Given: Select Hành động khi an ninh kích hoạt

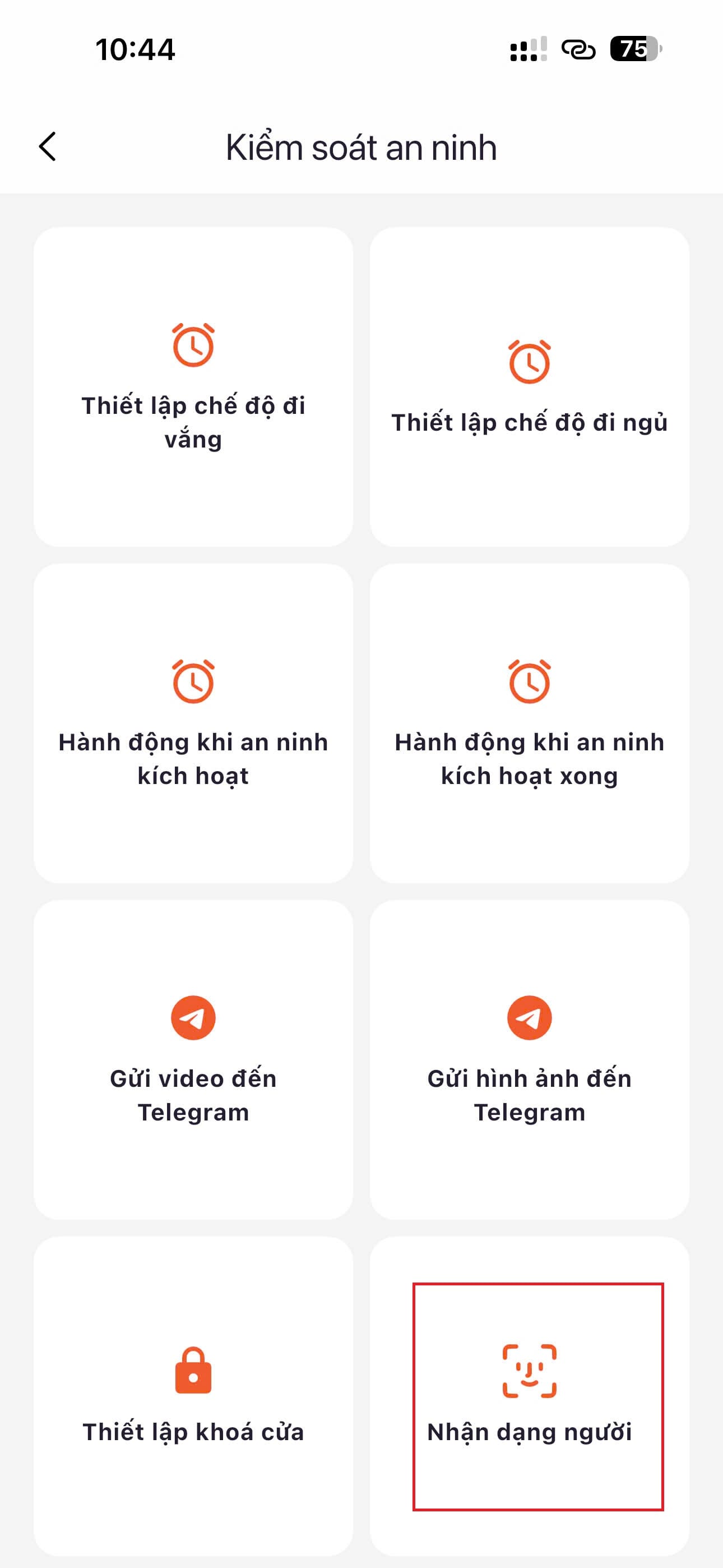Looking at the screenshot, I should pyautogui.click(x=193, y=723).
